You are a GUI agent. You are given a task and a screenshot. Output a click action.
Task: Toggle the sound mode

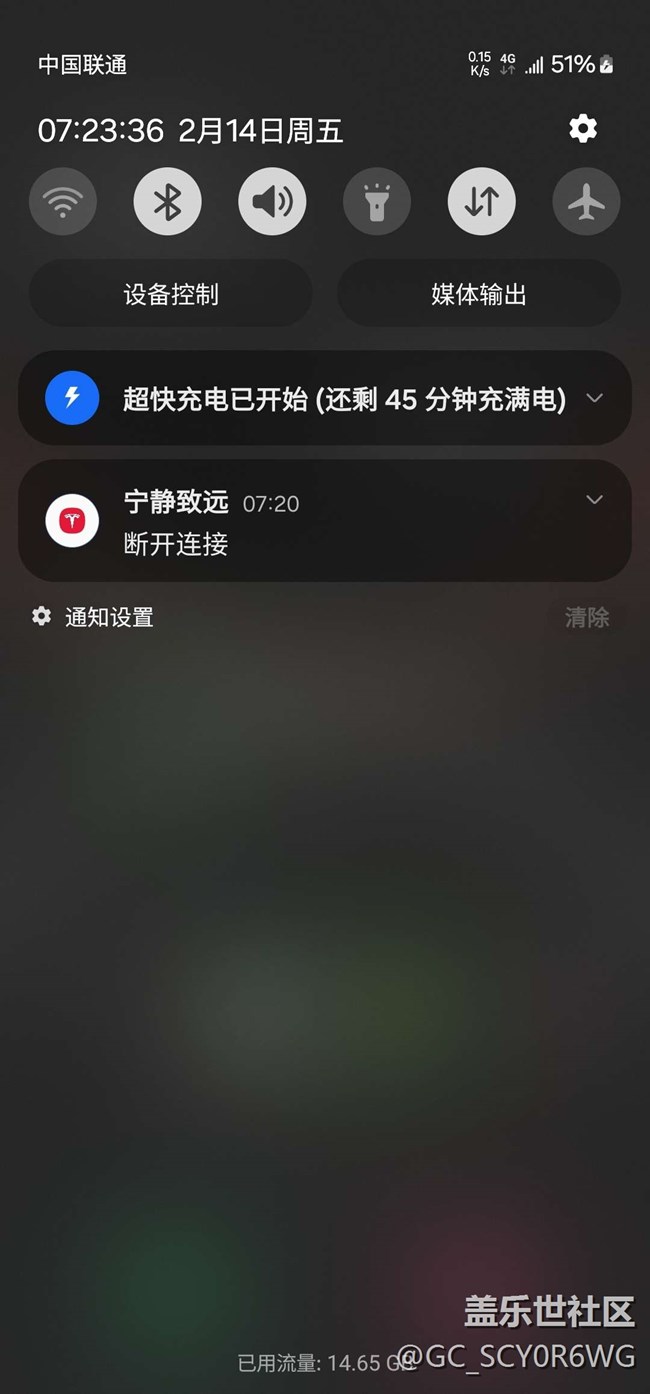coord(272,202)
